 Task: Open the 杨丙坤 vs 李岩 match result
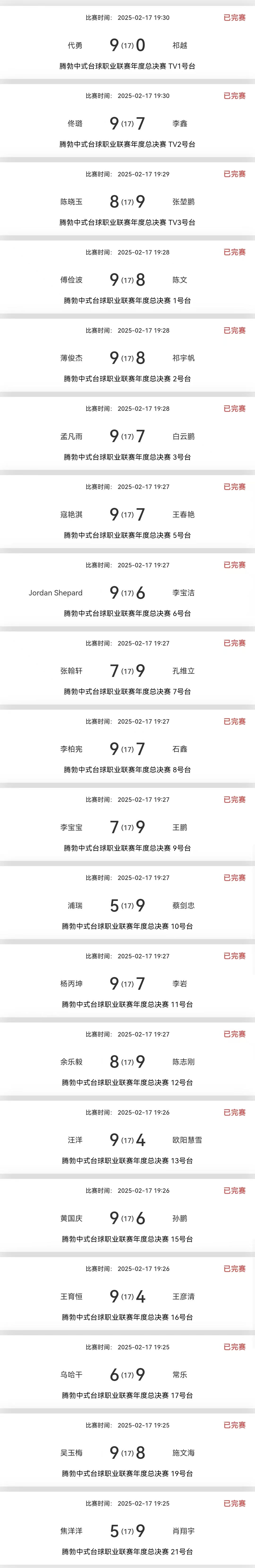pos(127,984)
